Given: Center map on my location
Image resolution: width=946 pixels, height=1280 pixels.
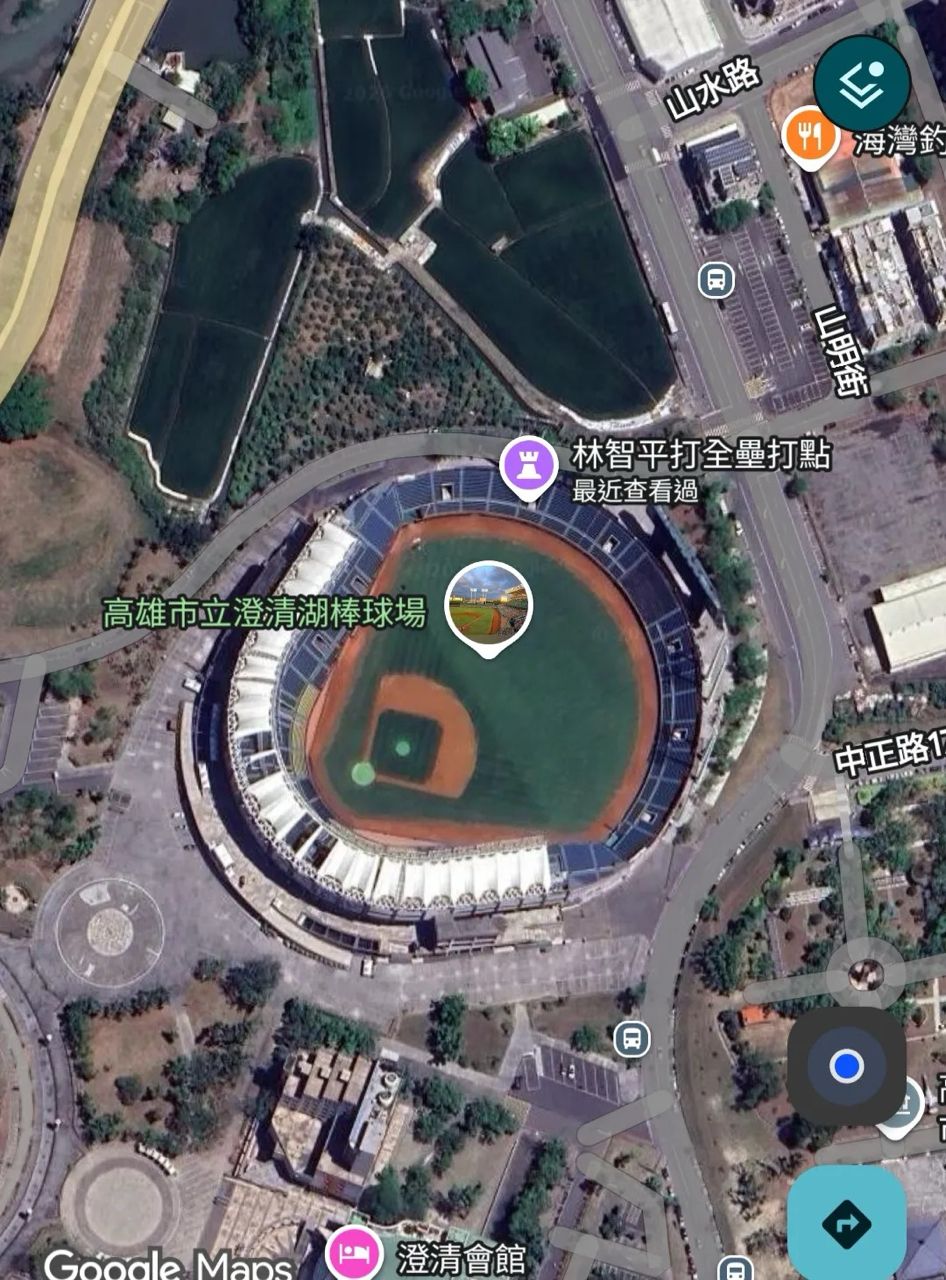Looking at the screenshot, I should point(846,1066).
